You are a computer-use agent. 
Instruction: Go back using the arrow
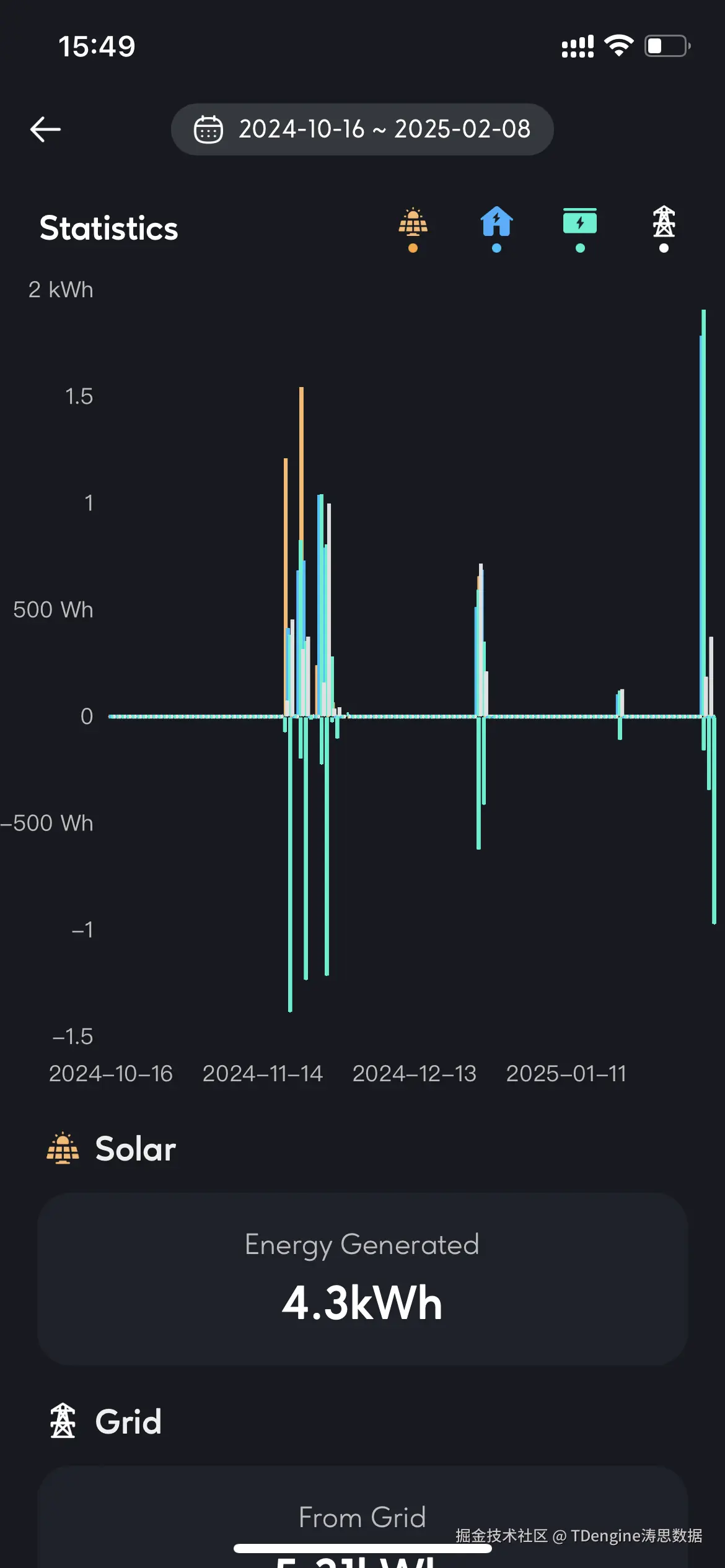[x=45, y=129]
